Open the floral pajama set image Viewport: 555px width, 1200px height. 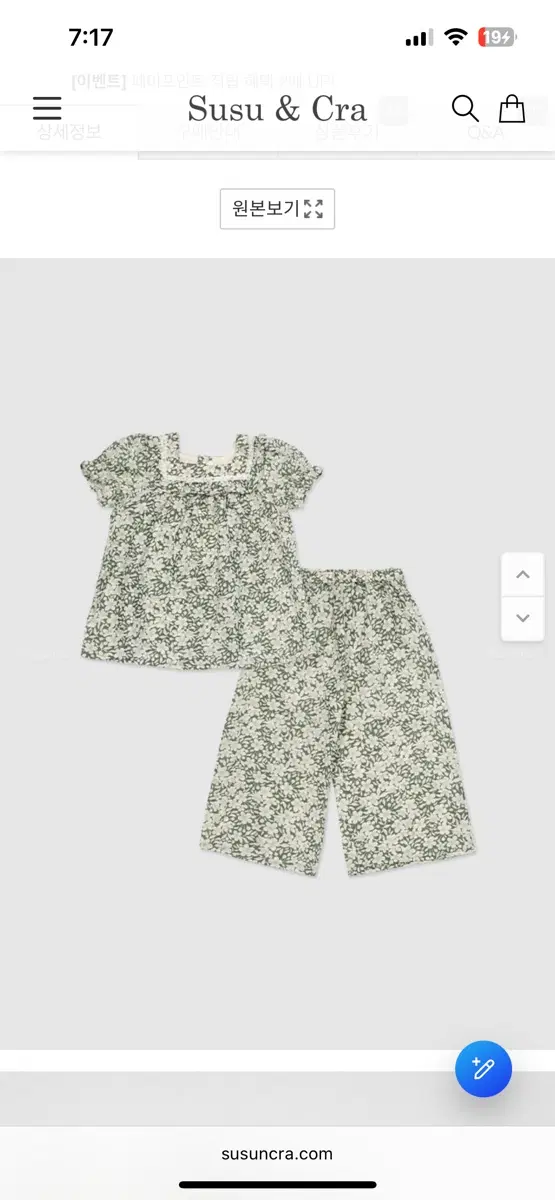(x=277, y=654)
